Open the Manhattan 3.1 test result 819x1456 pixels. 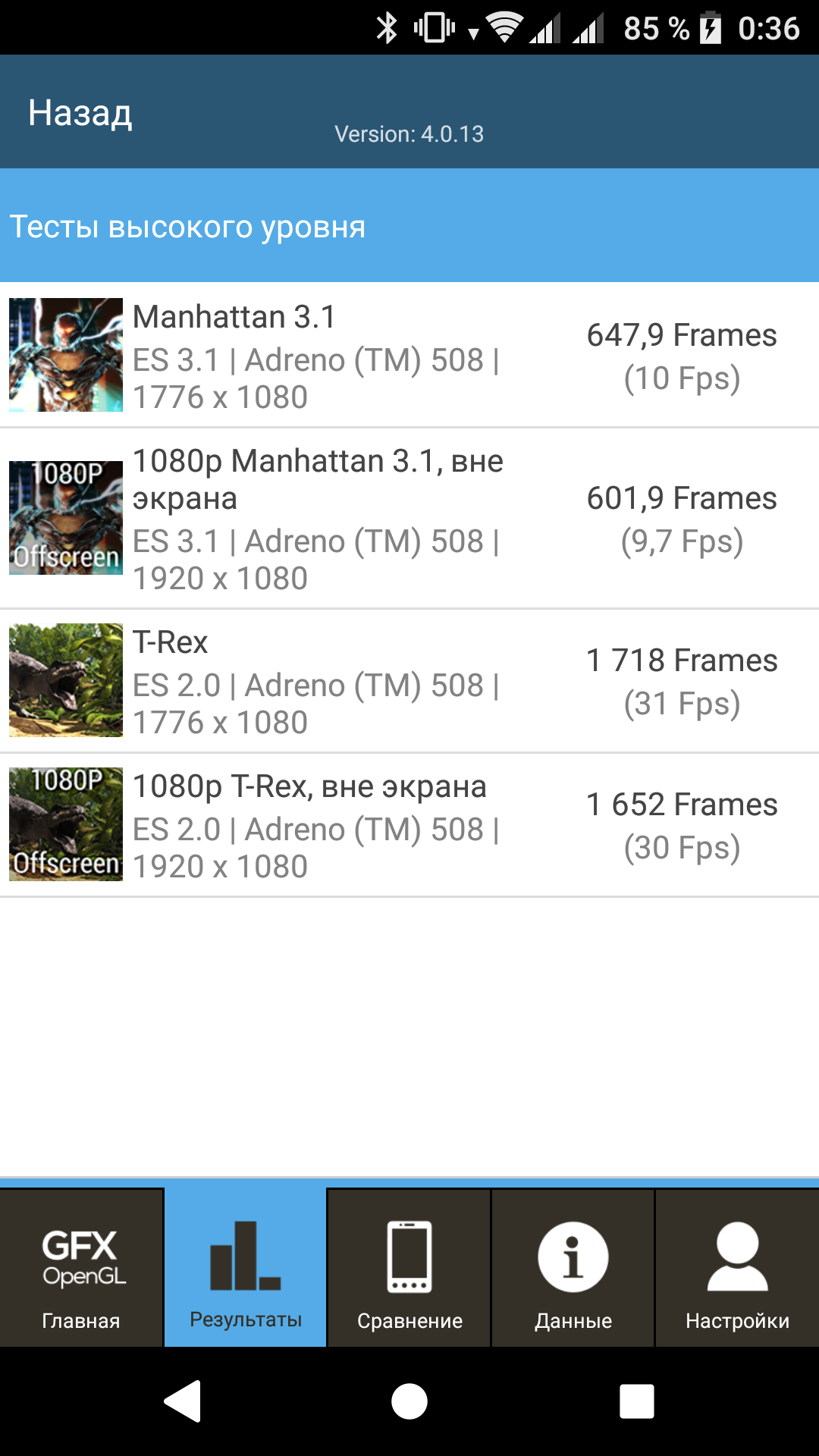409,355
